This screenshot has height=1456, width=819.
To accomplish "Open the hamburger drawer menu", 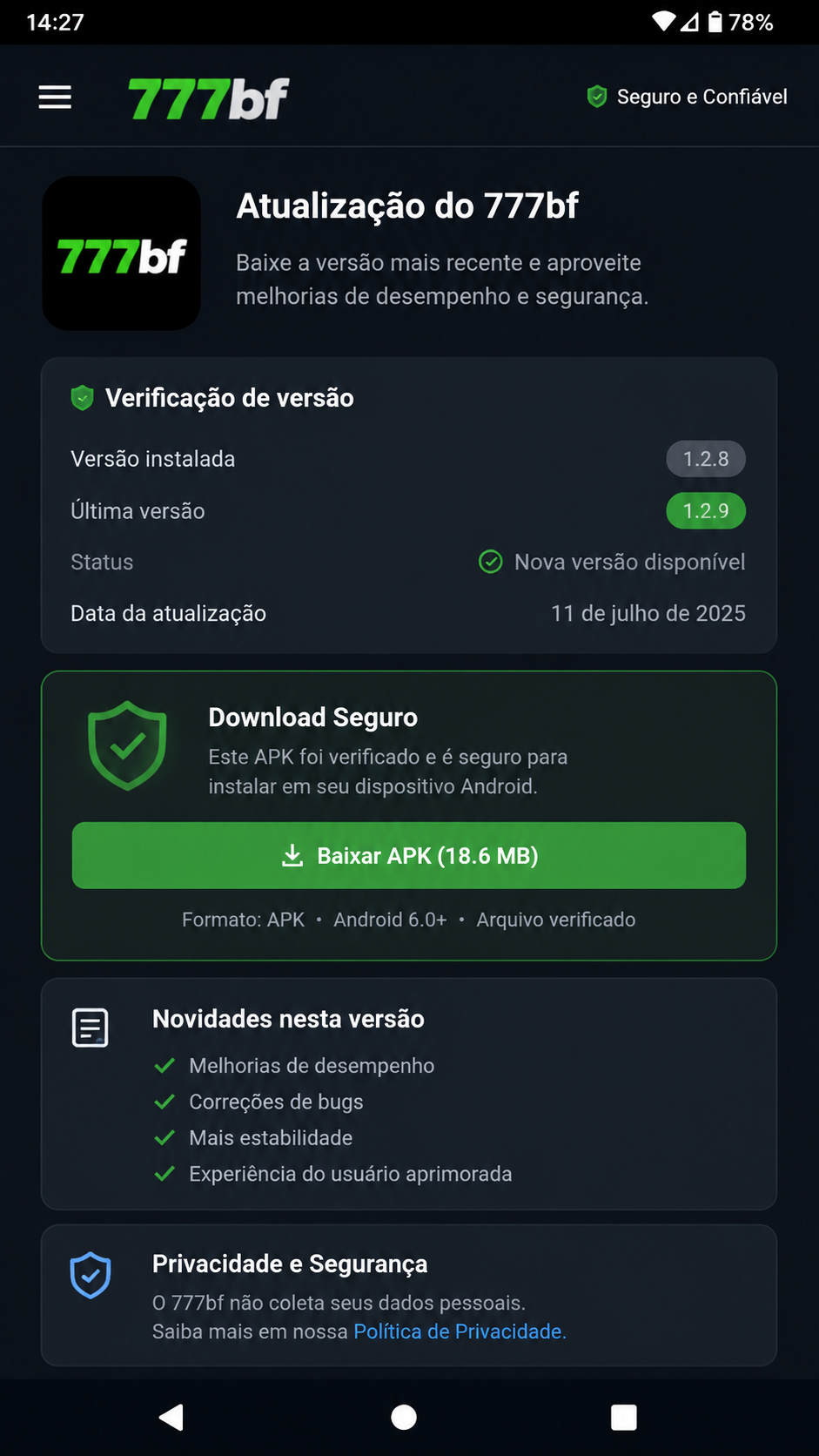I will [x=55, y=98].
